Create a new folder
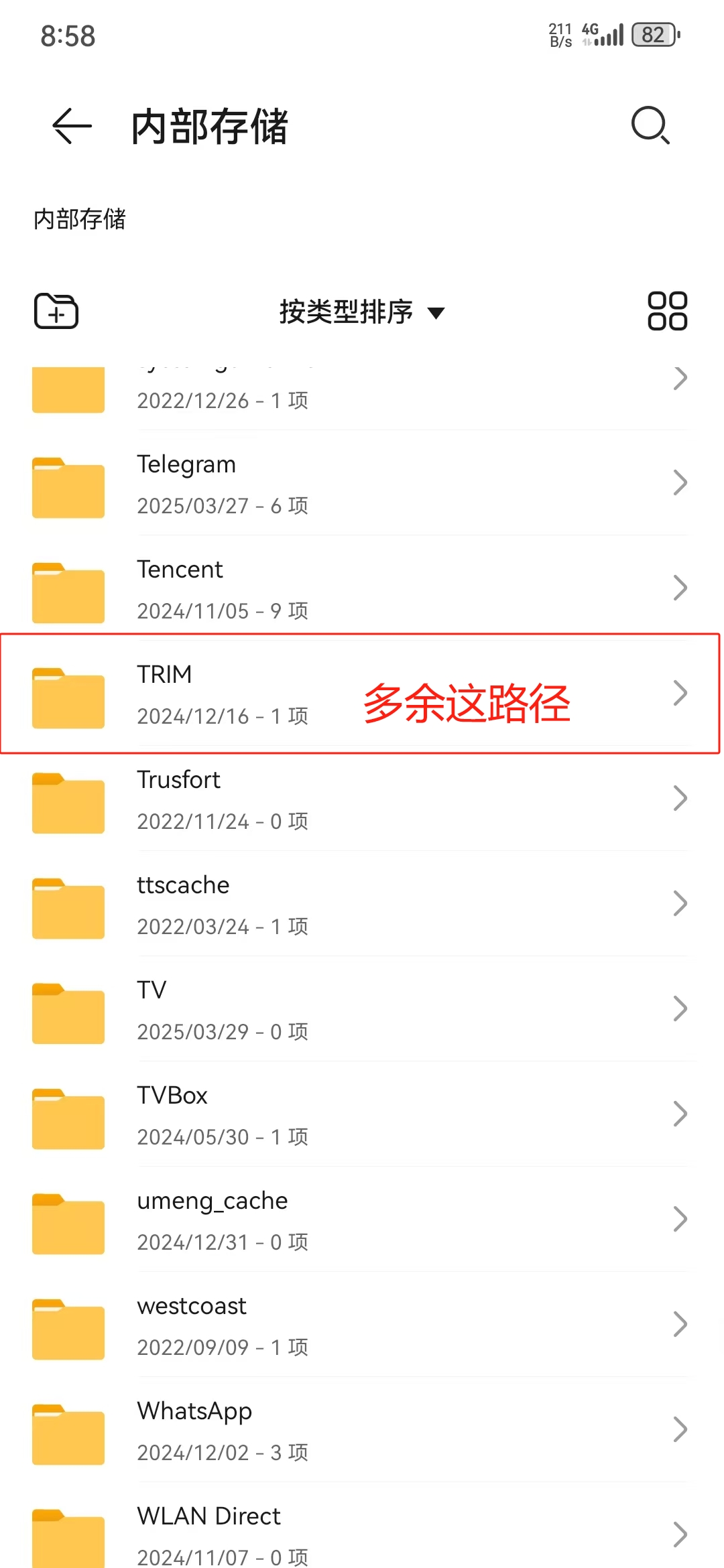The height and width of the screenshot is (1568, 724). point(56,311)
